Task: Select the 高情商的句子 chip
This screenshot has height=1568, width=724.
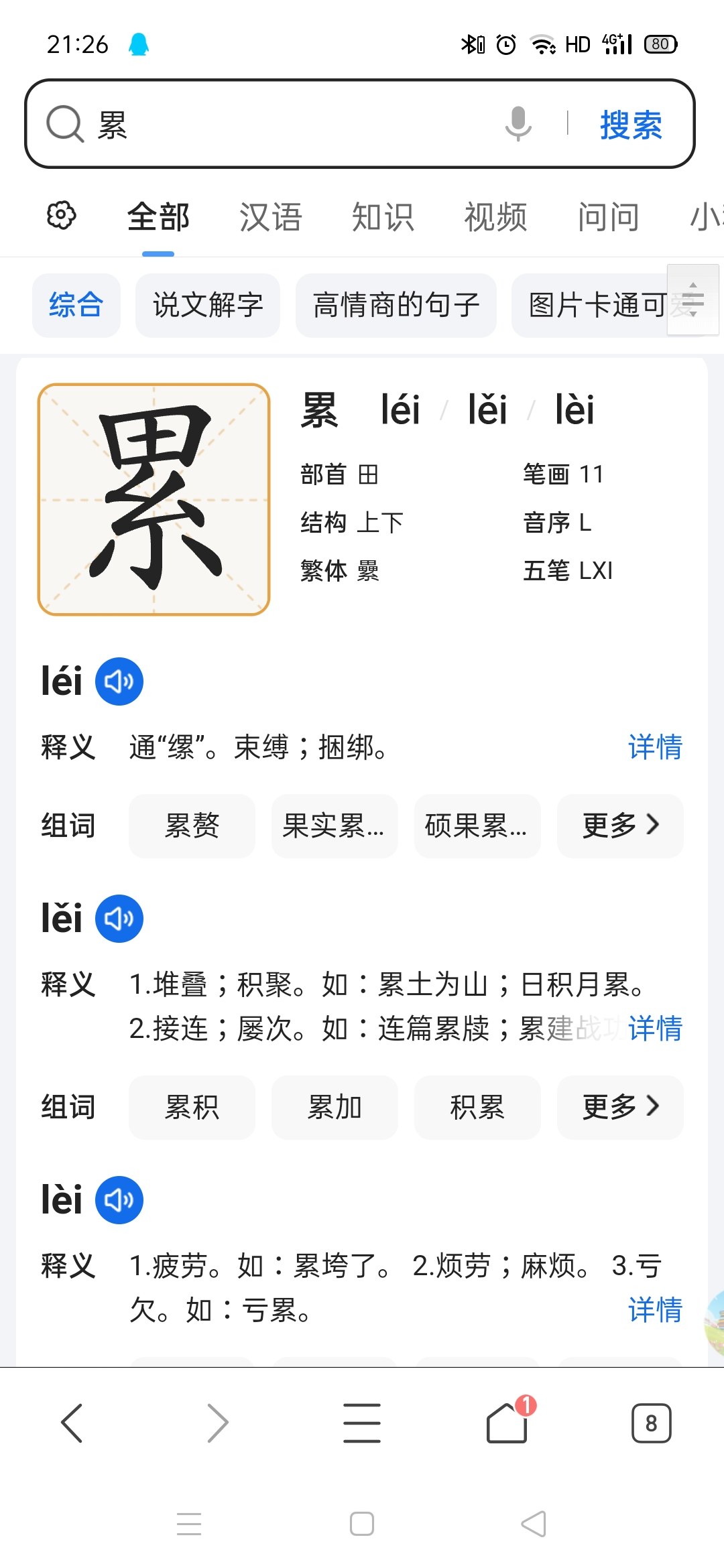Action: point(396,306)
